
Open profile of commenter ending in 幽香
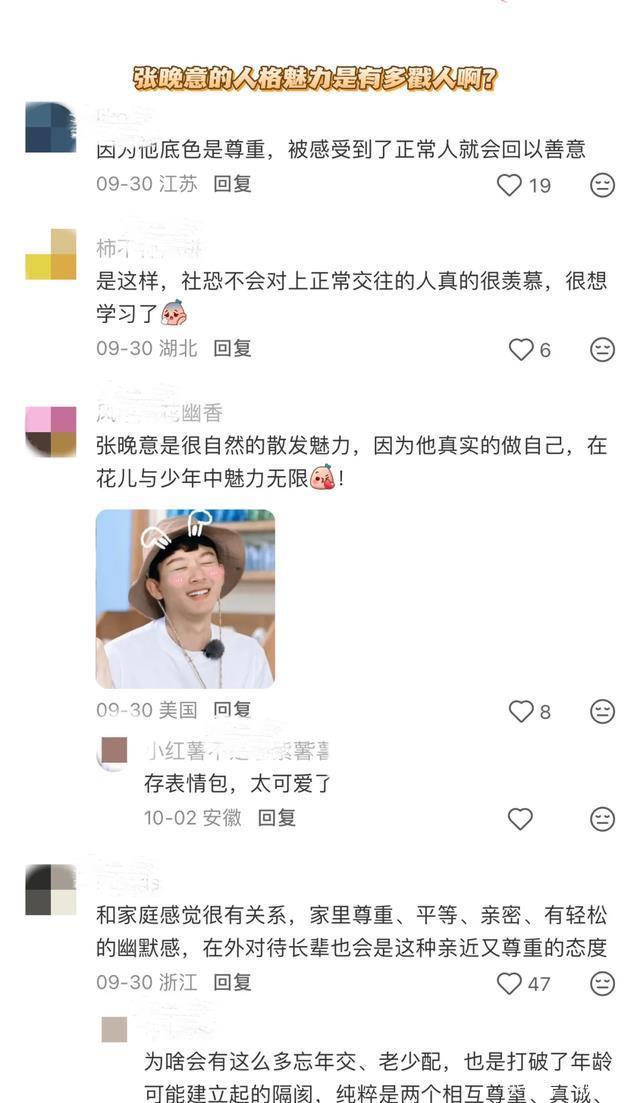click(51, 432)
